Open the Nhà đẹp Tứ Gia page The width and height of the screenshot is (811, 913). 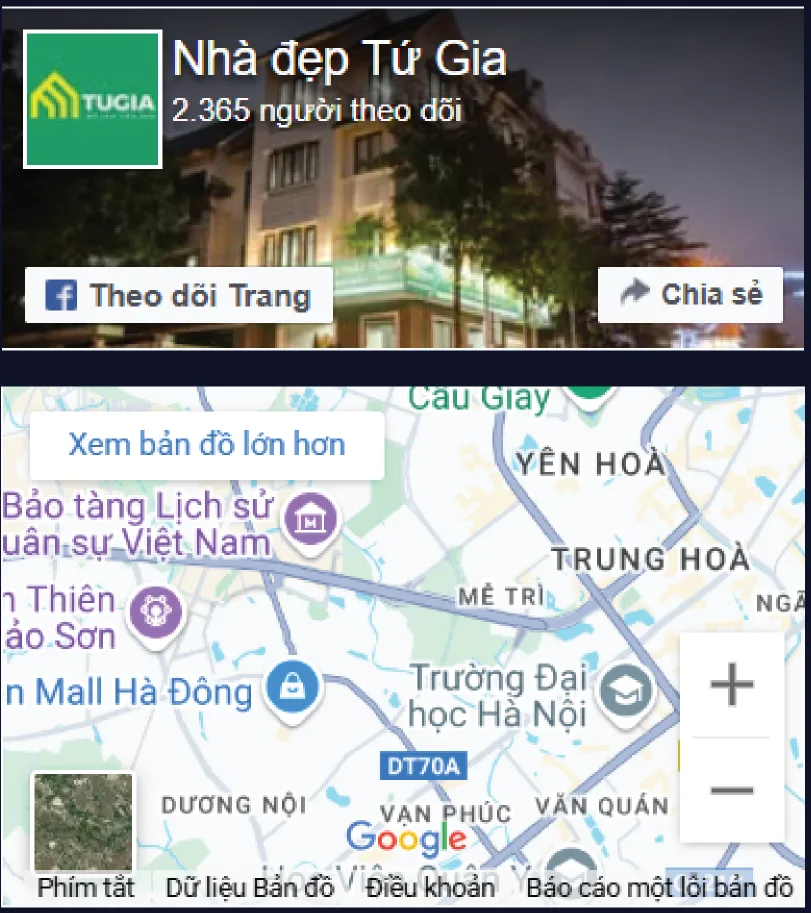click(x=339, y=60)
